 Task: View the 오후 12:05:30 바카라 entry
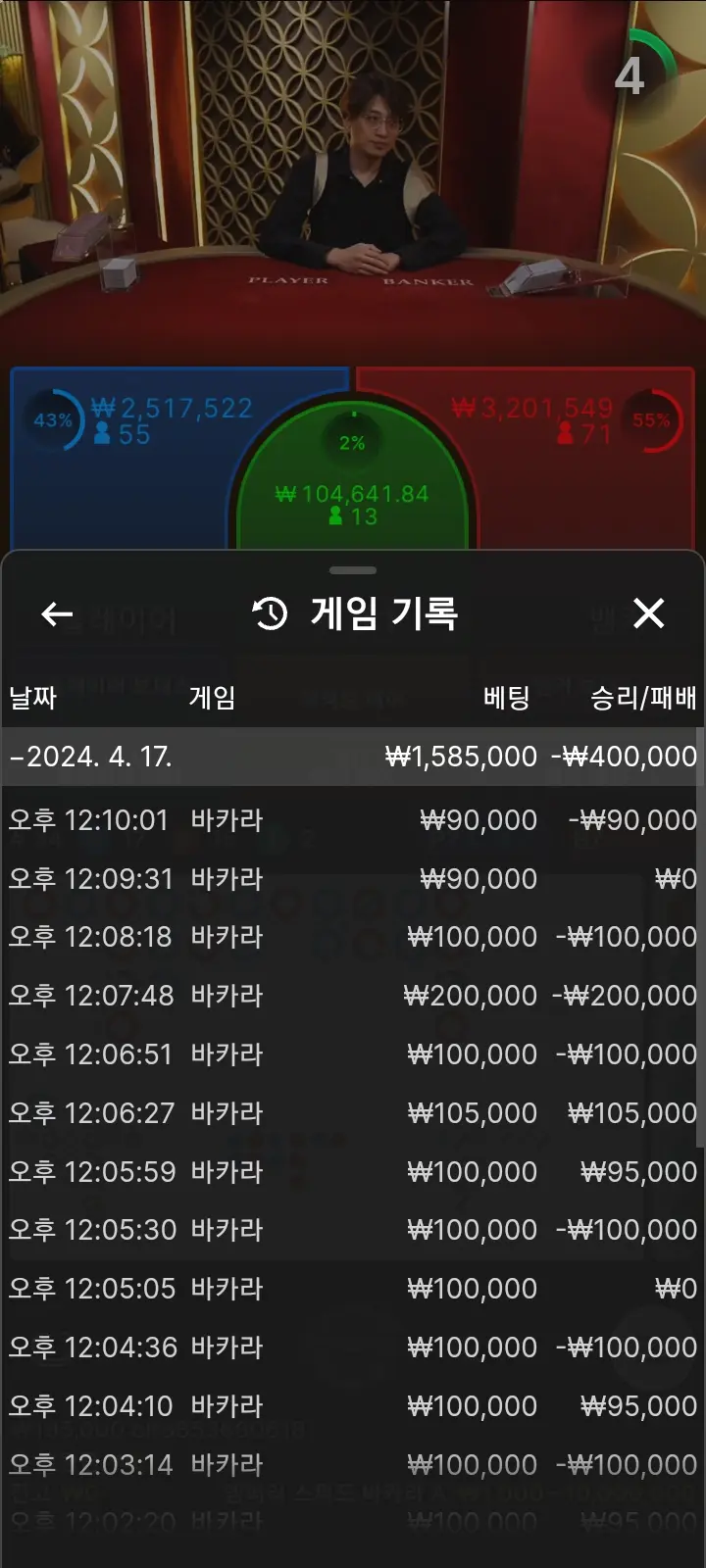(x=353, y=1230)
